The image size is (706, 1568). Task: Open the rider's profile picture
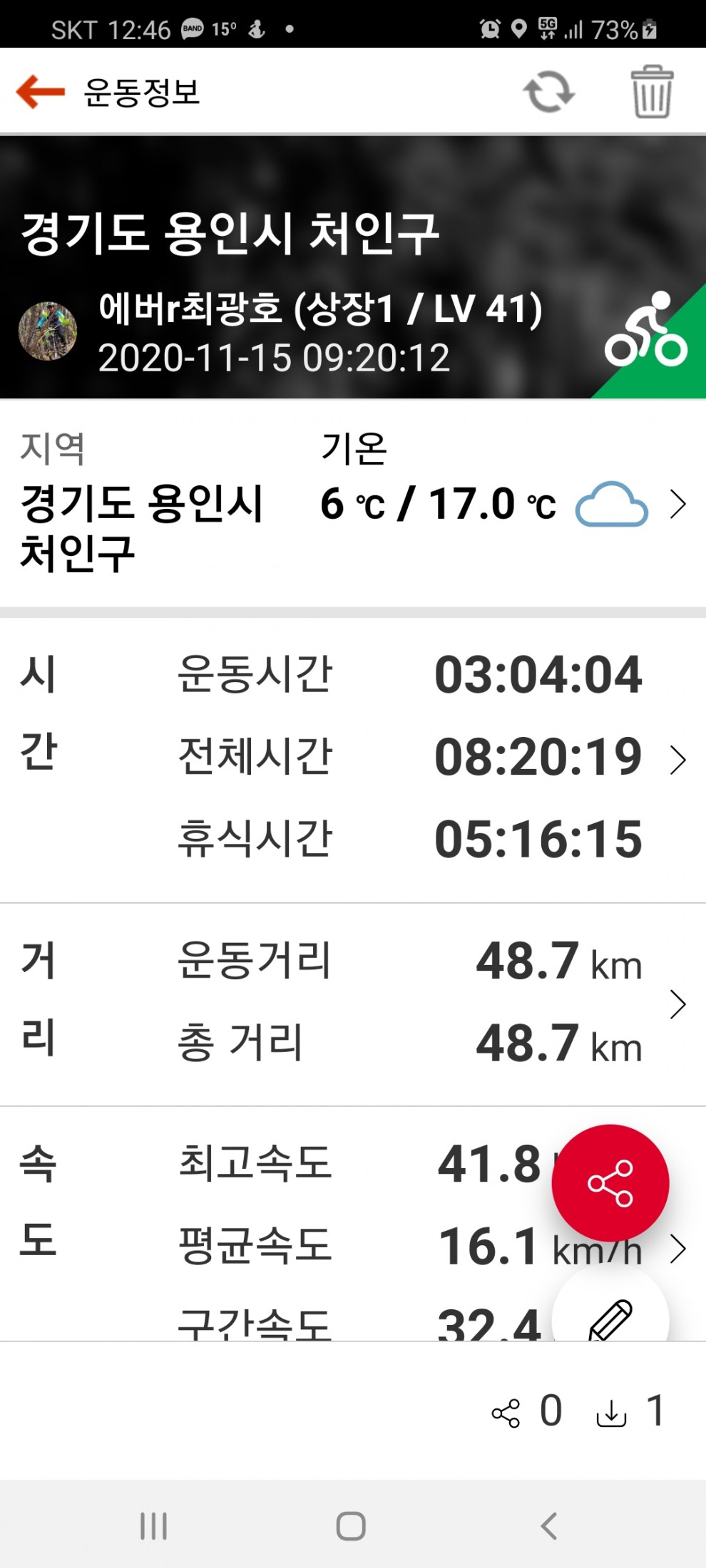pyautogui.click(x=48, y=331)
